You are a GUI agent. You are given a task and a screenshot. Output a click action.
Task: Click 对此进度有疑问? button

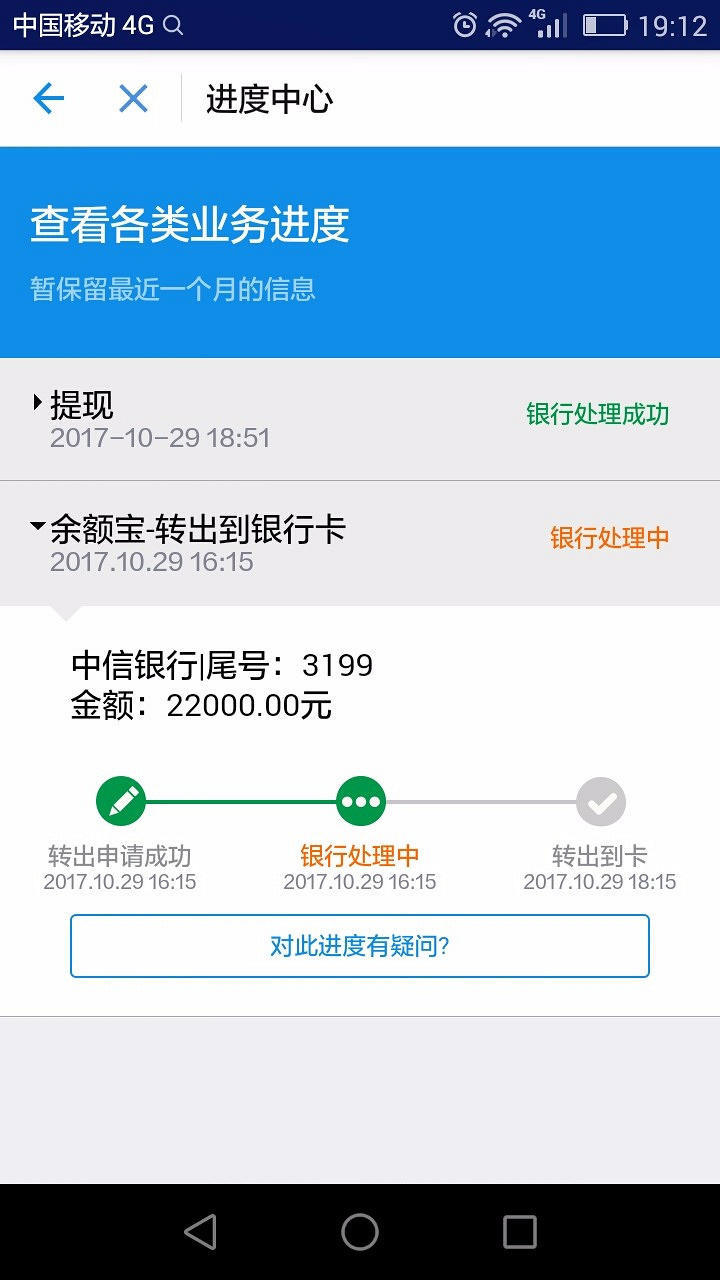coord(360,944)
